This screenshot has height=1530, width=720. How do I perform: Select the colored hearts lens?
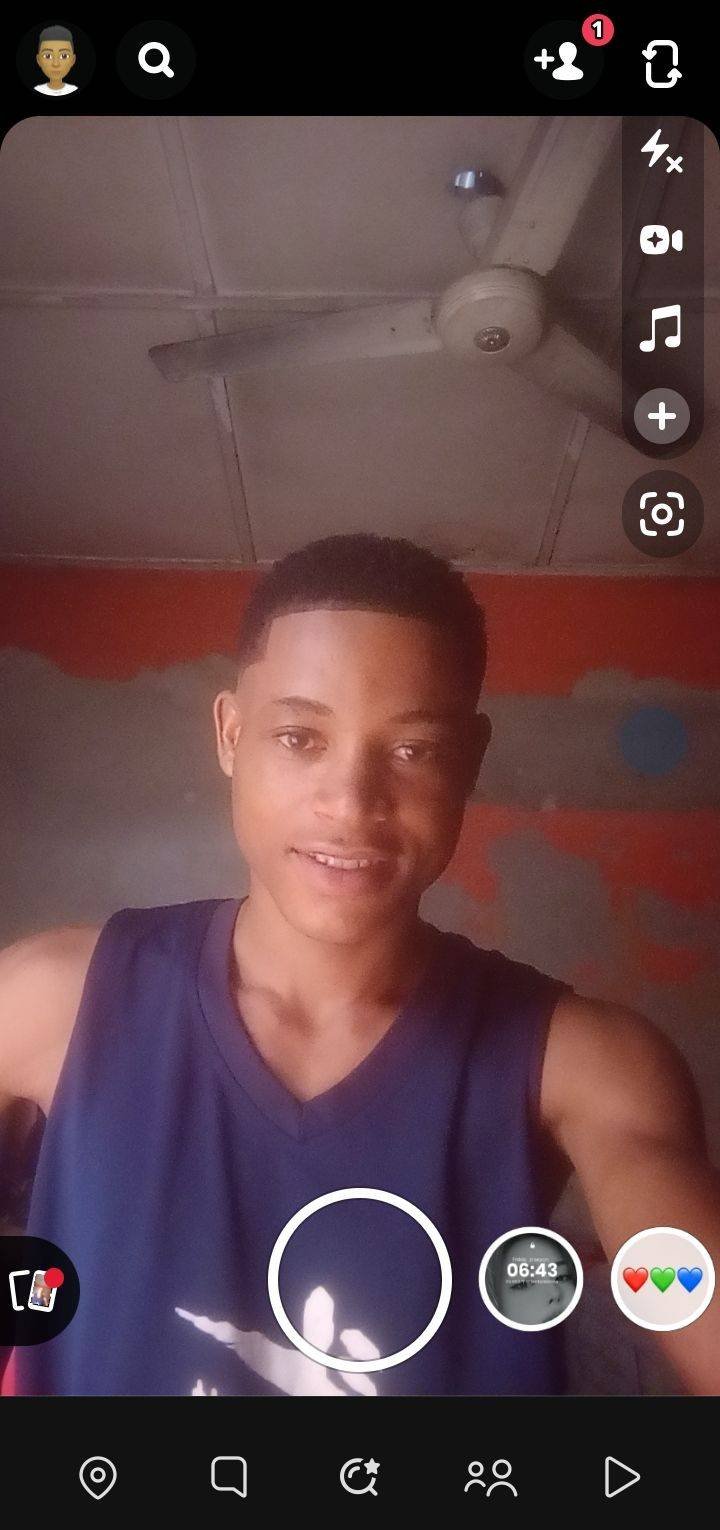click(x=662, y=1279)
